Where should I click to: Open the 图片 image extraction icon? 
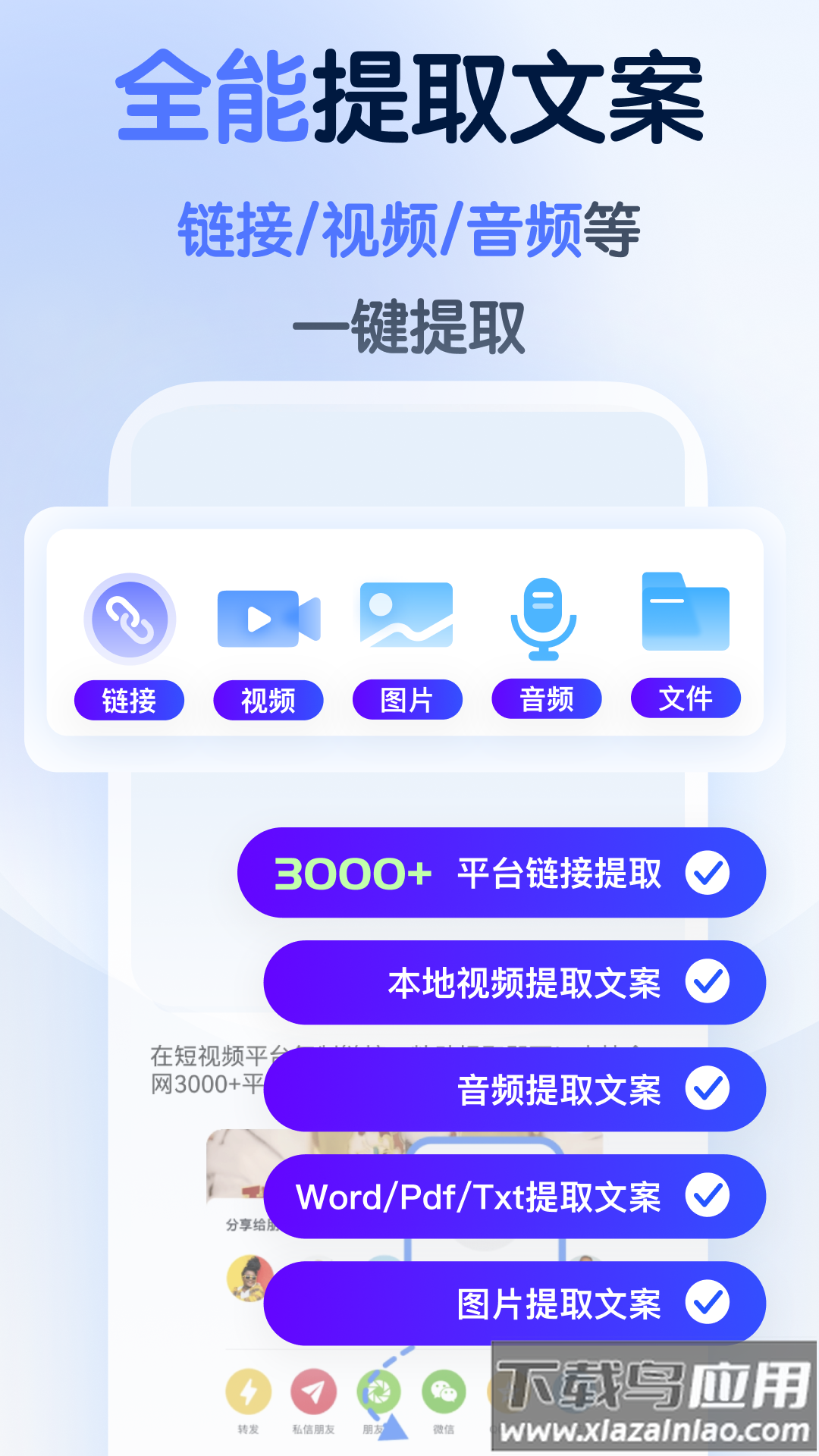coord(407,614)
